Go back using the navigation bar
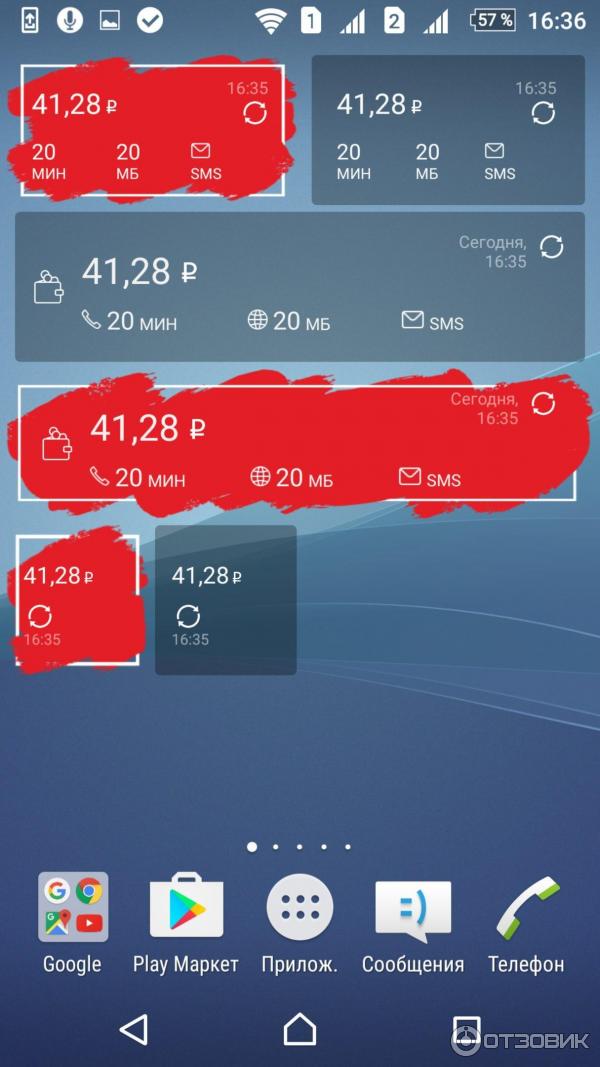 coord(133,1029)
